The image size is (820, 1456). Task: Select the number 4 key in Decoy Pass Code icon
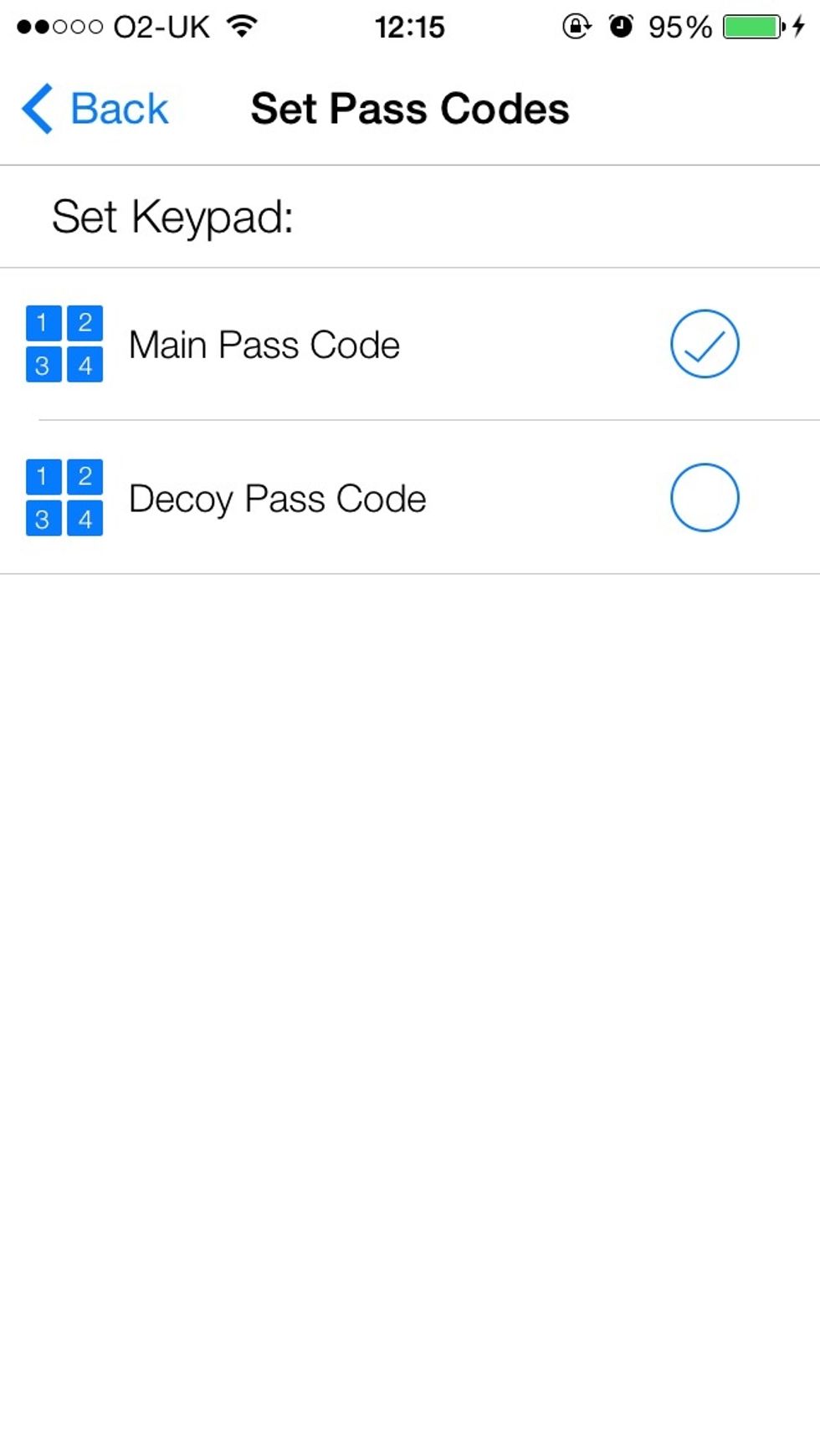(85, 519)
